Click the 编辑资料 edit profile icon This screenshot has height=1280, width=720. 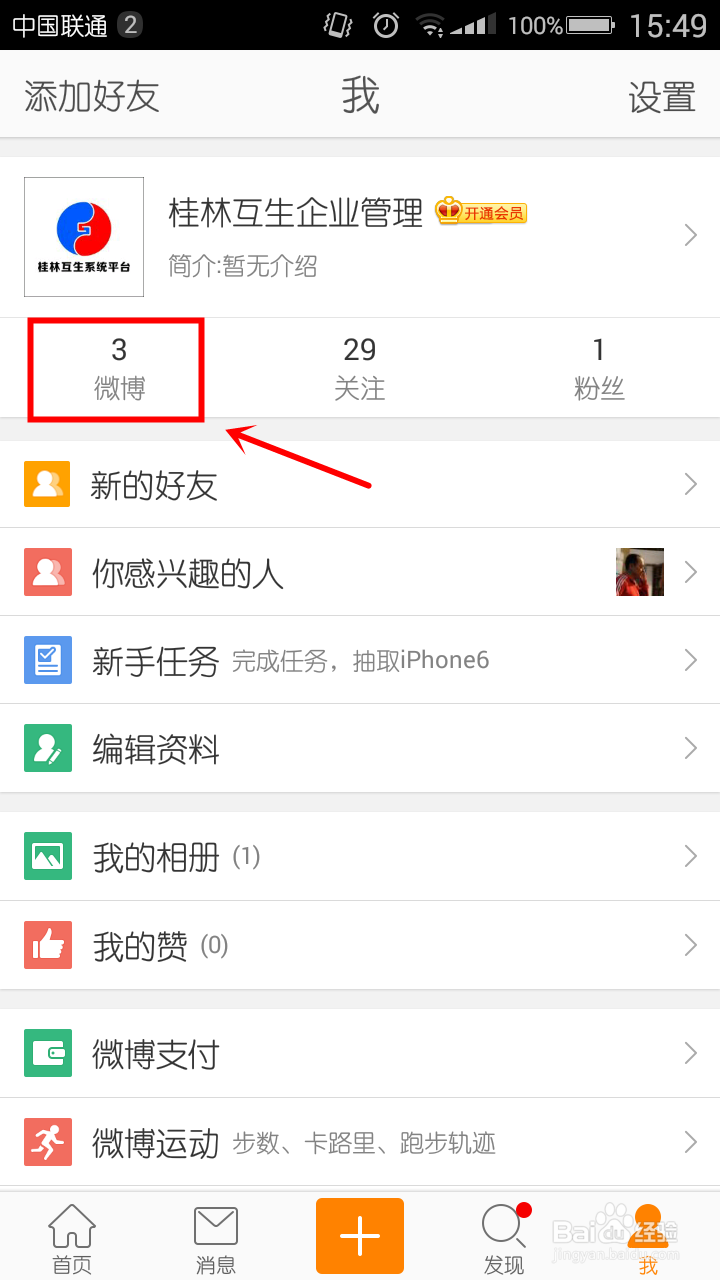coord(46,748)
